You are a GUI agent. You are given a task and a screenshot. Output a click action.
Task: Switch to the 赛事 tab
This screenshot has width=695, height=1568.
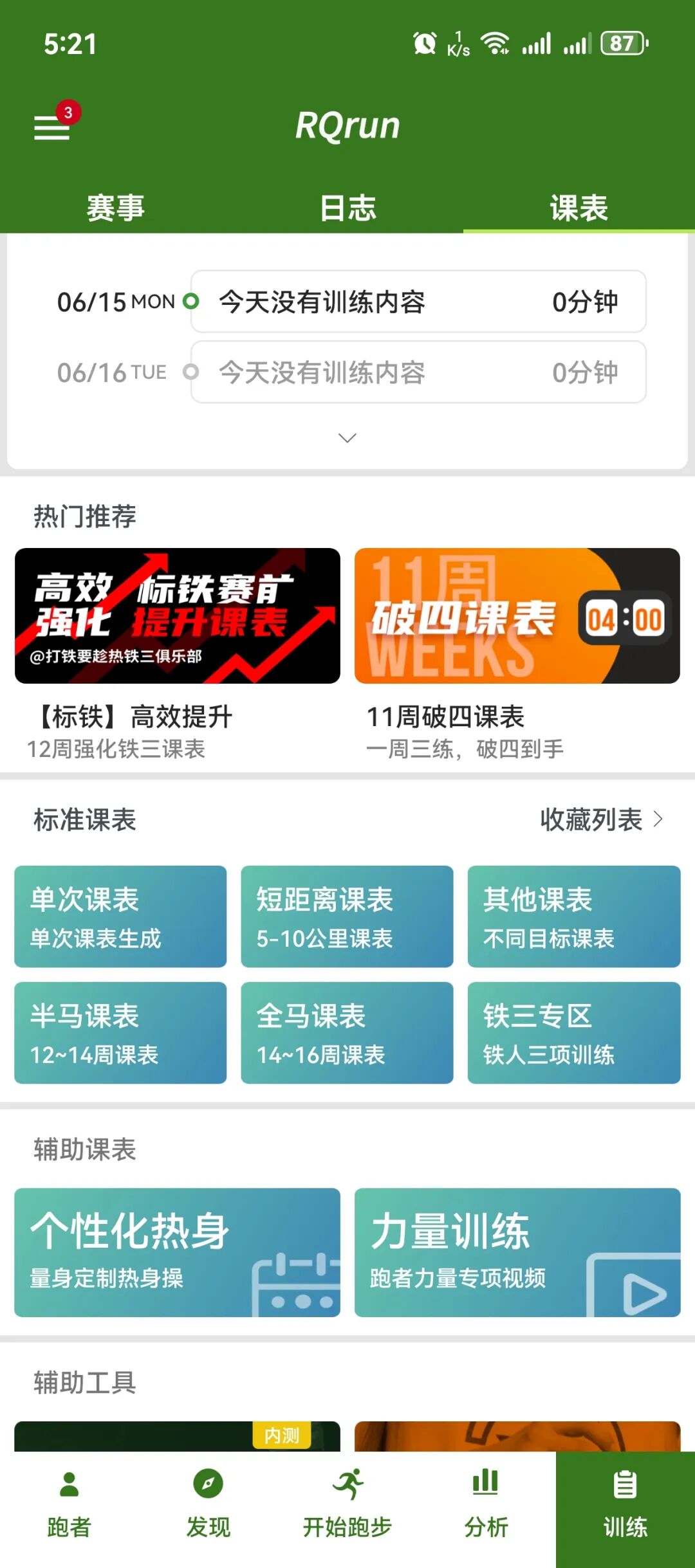pyautogui.click(x=116, y=207)
